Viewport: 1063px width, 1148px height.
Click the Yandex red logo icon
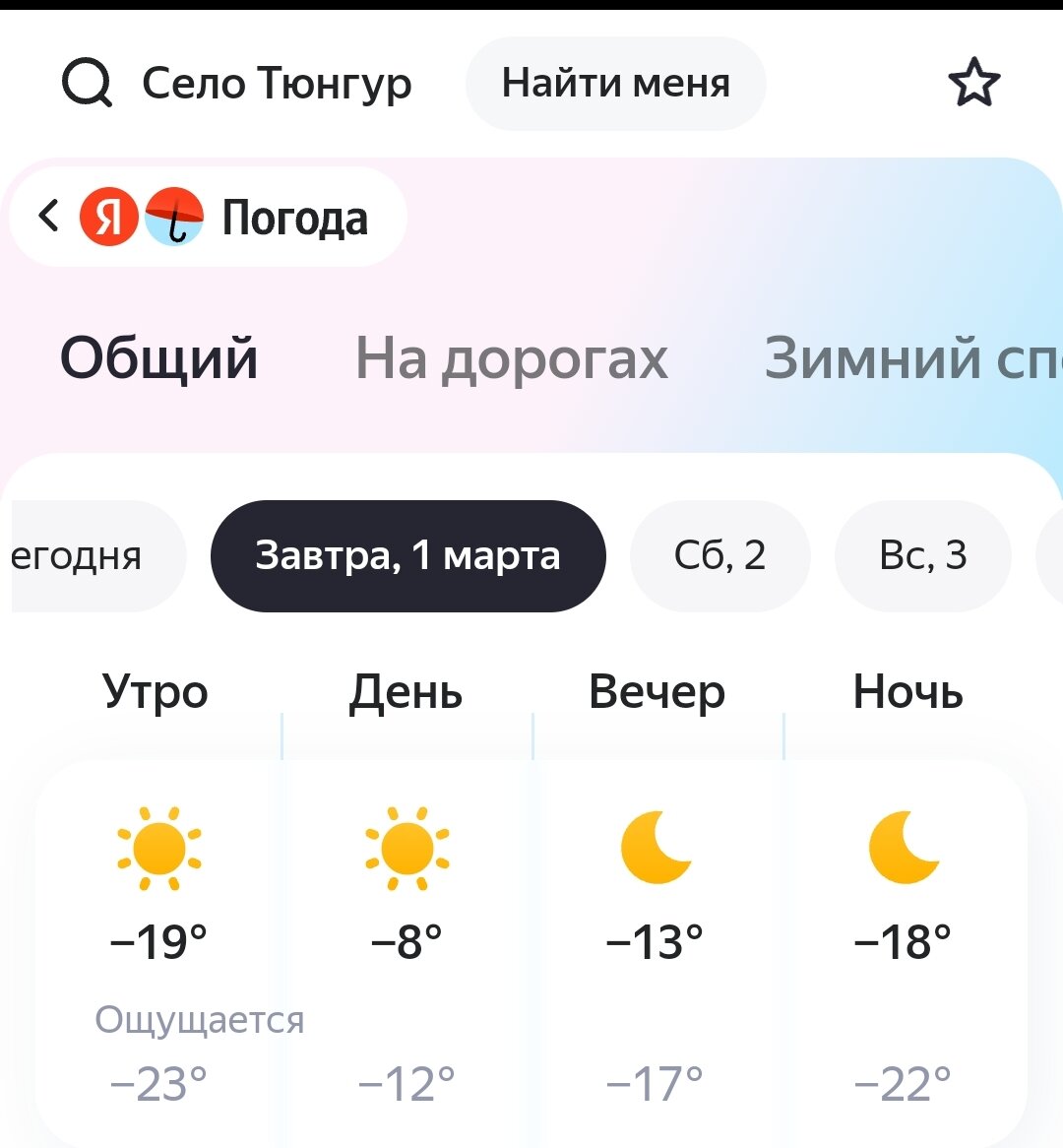point(111,218)
